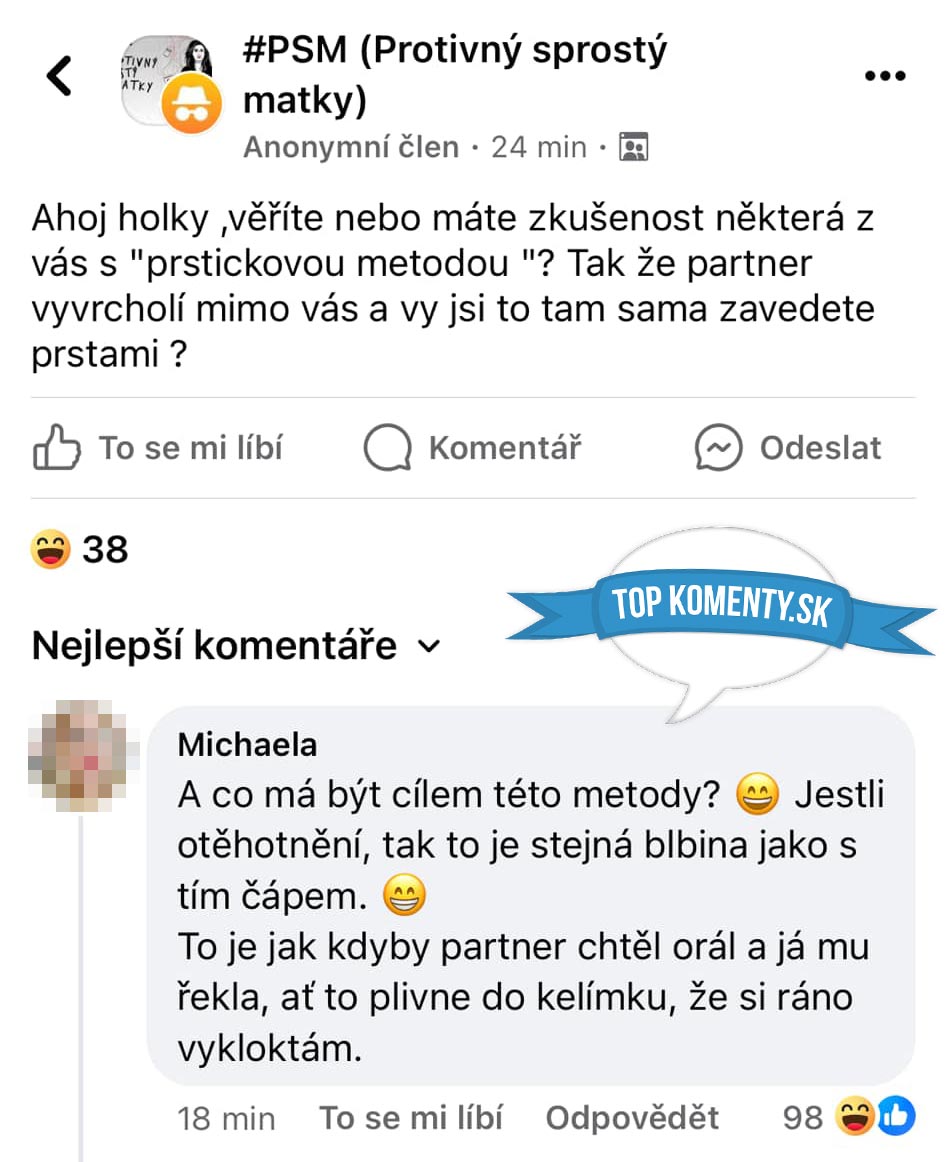Reply to Michaela's comment with Odpovědět
This screenshot has width=946, height=1162.
[632, 1117]
